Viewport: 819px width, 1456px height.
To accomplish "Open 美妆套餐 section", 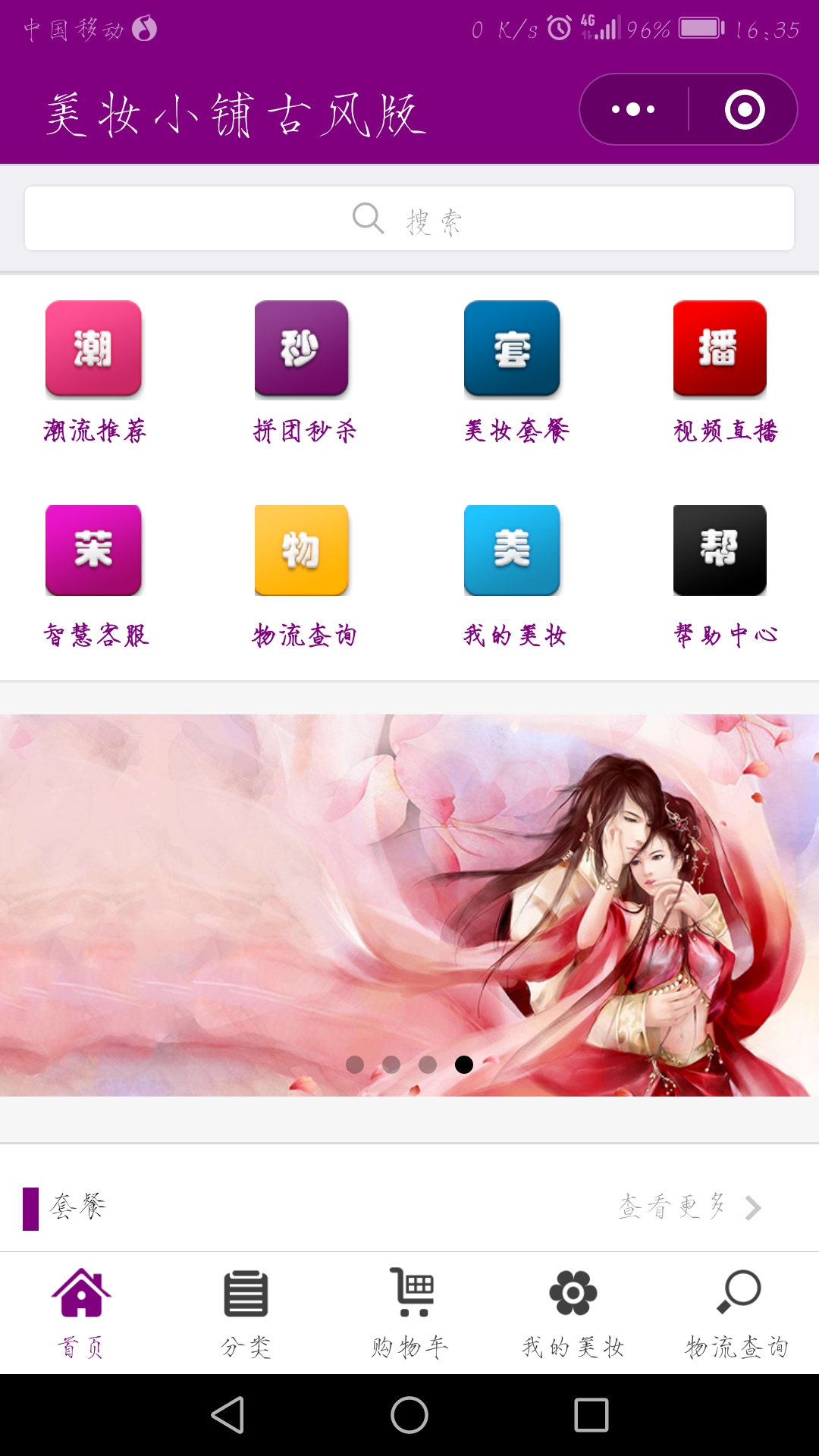I will tap(513, 372).
